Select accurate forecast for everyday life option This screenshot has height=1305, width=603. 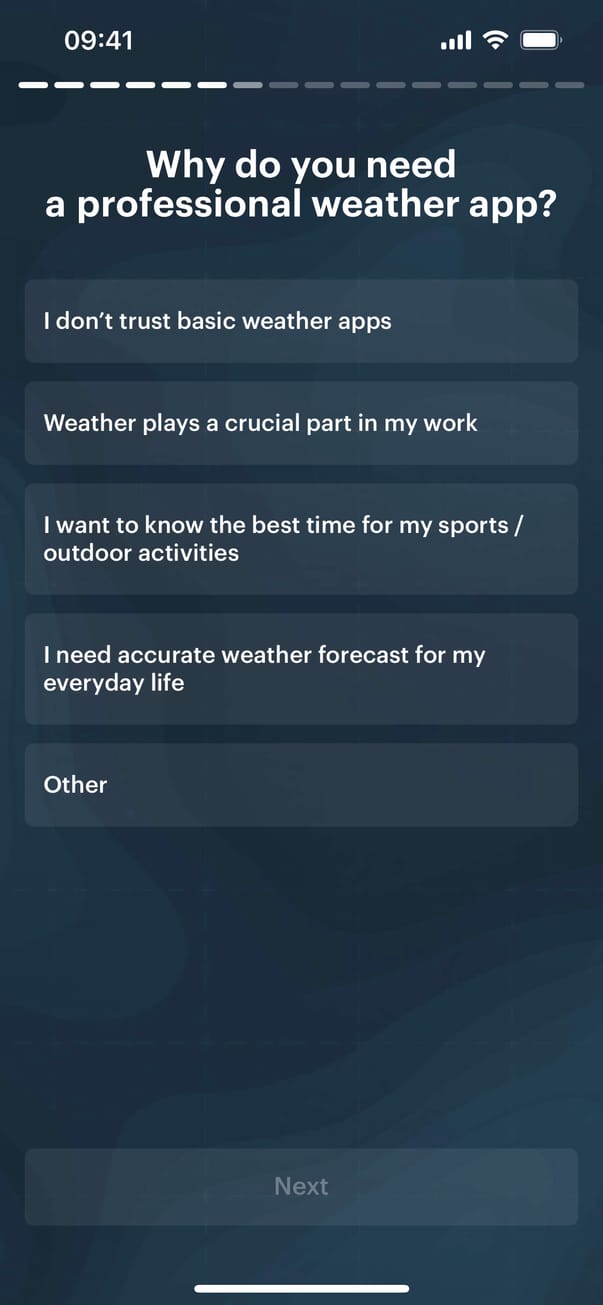click(x=301, y=669)
